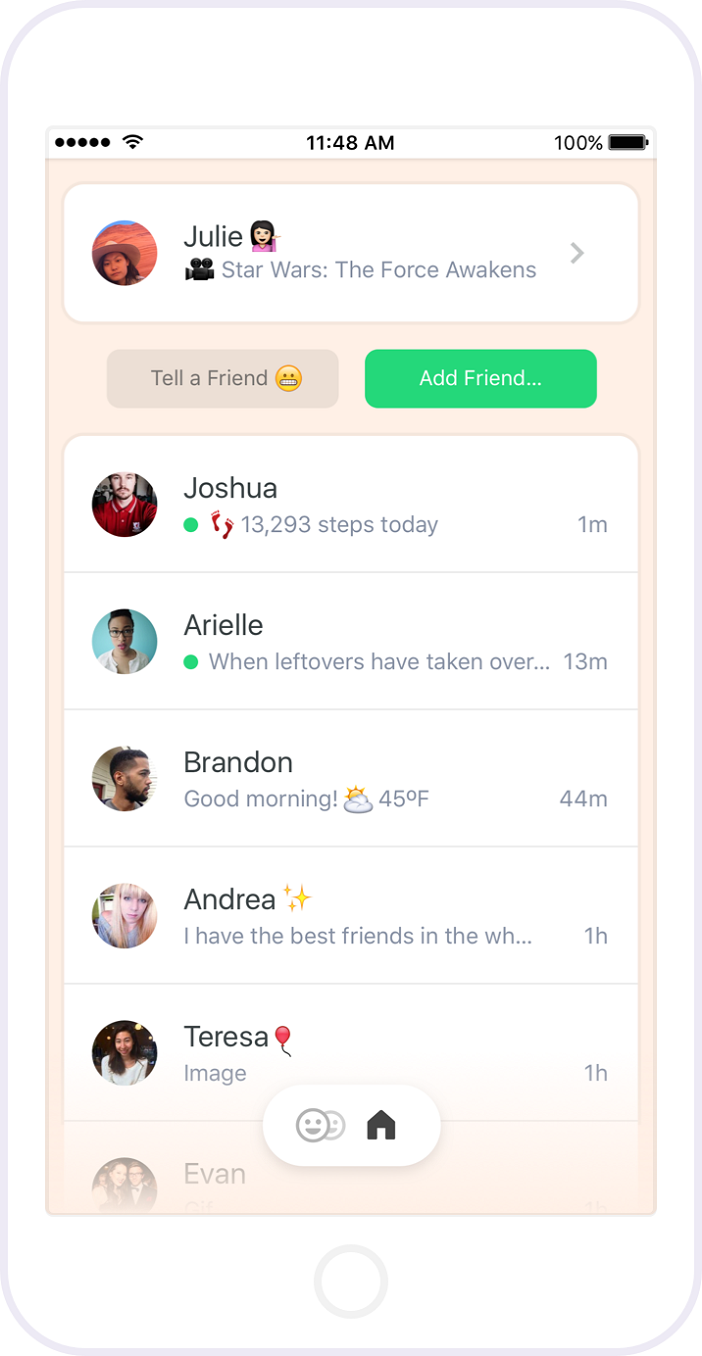Select the home tab icon
This screenshot has height=1356, width=702.
[x=381, y=1125]
